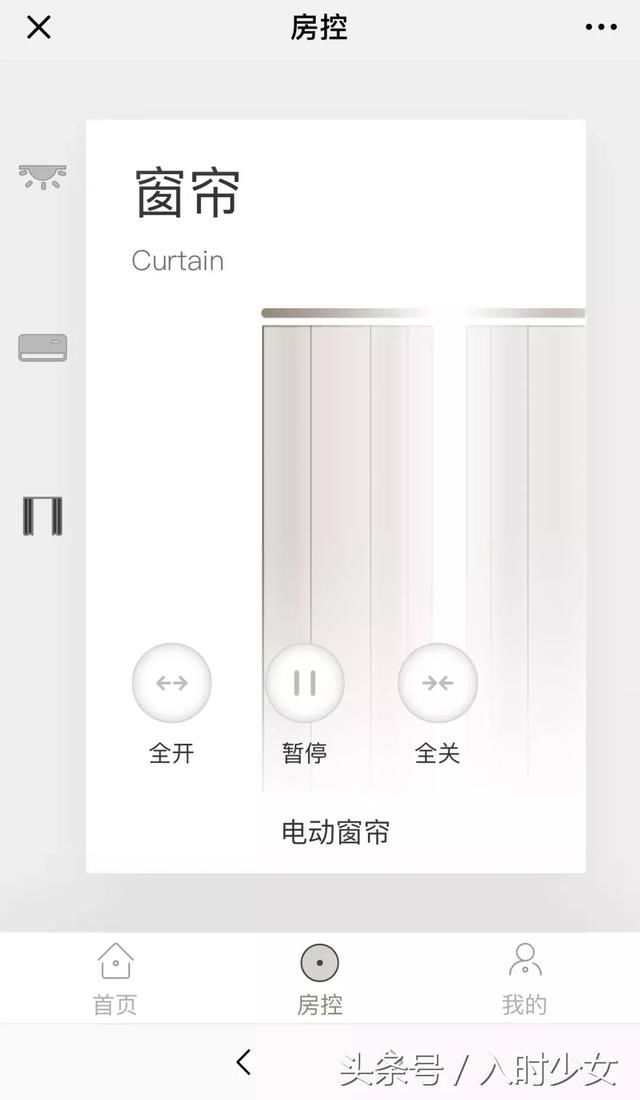The height and width of the screenshot is (1100, 640).
Task: Select the curtain control icon in sidebar
Action: [x=42, y=516]
